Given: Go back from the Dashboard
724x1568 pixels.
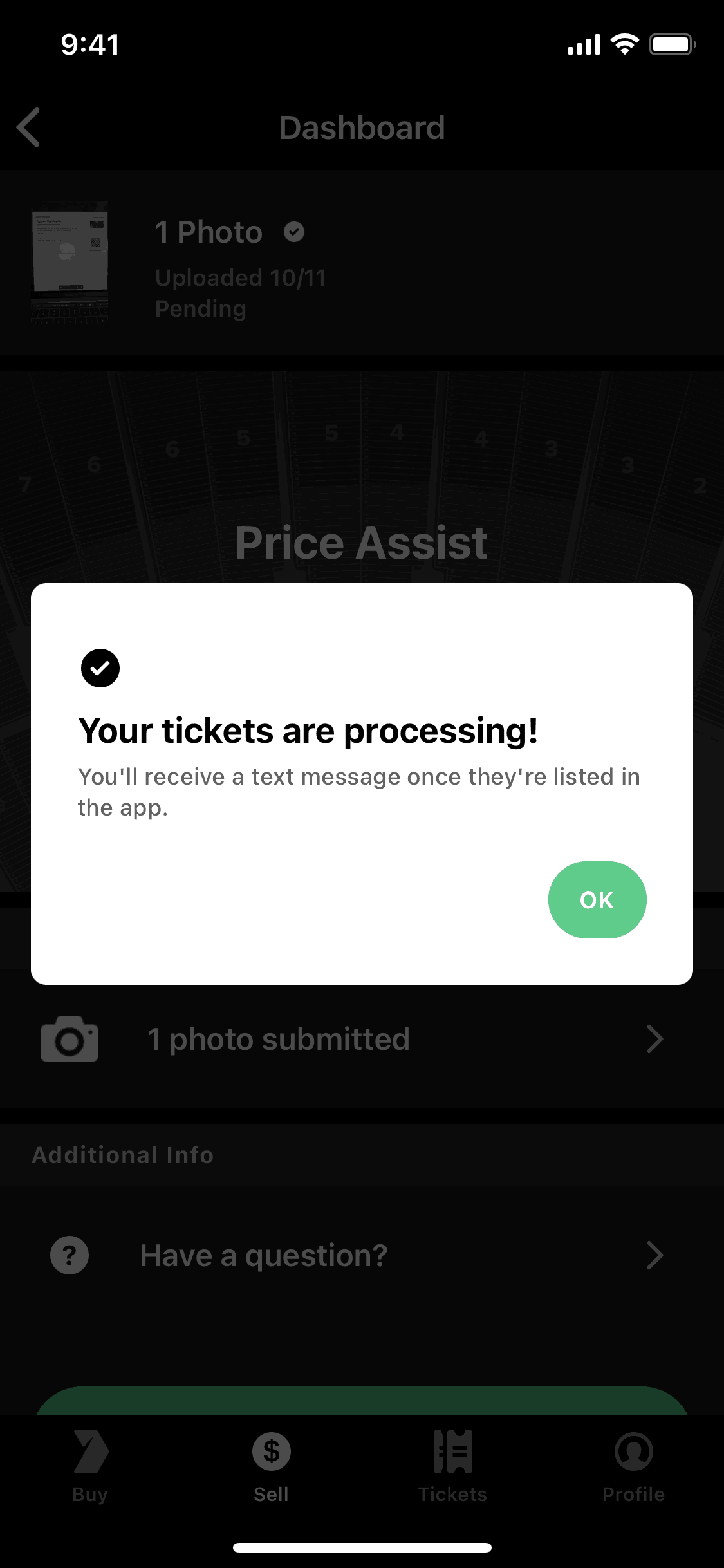Looking at the screenshot, I should tap(29, 127).
